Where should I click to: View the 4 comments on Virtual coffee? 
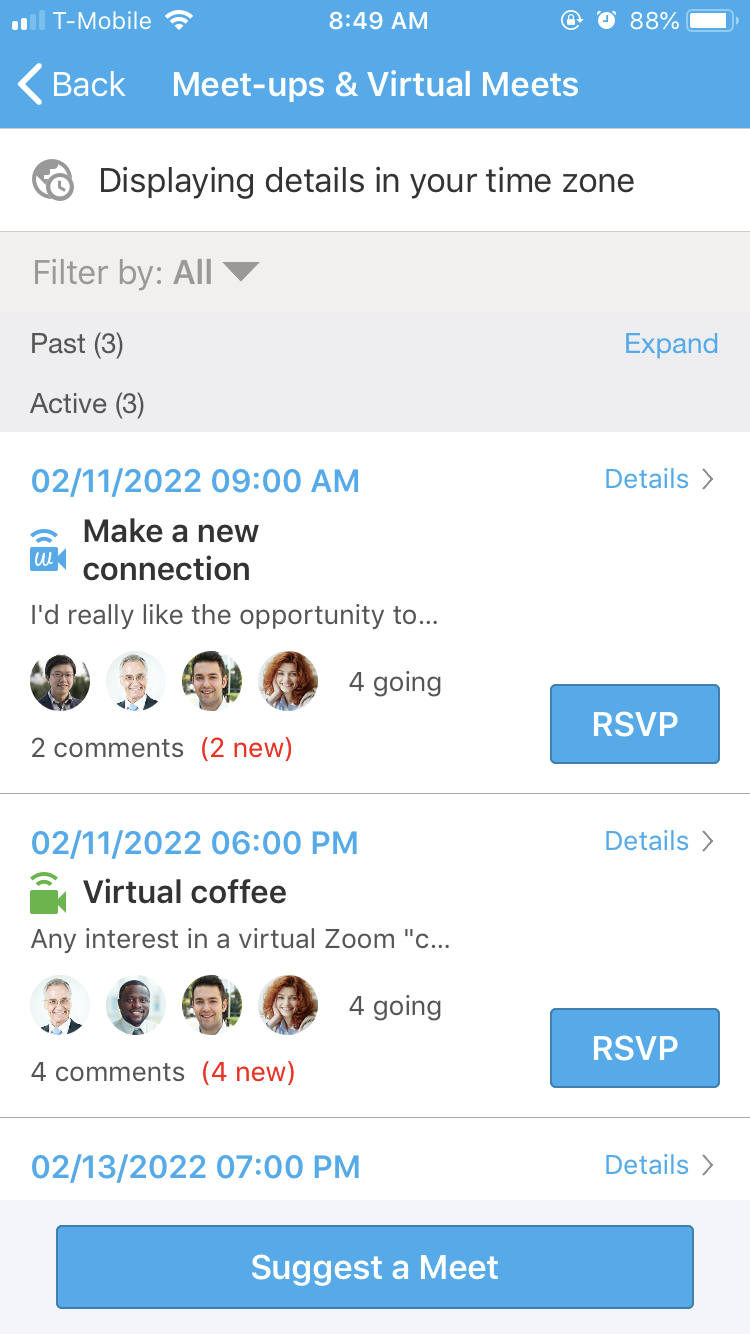point(108,1072)
